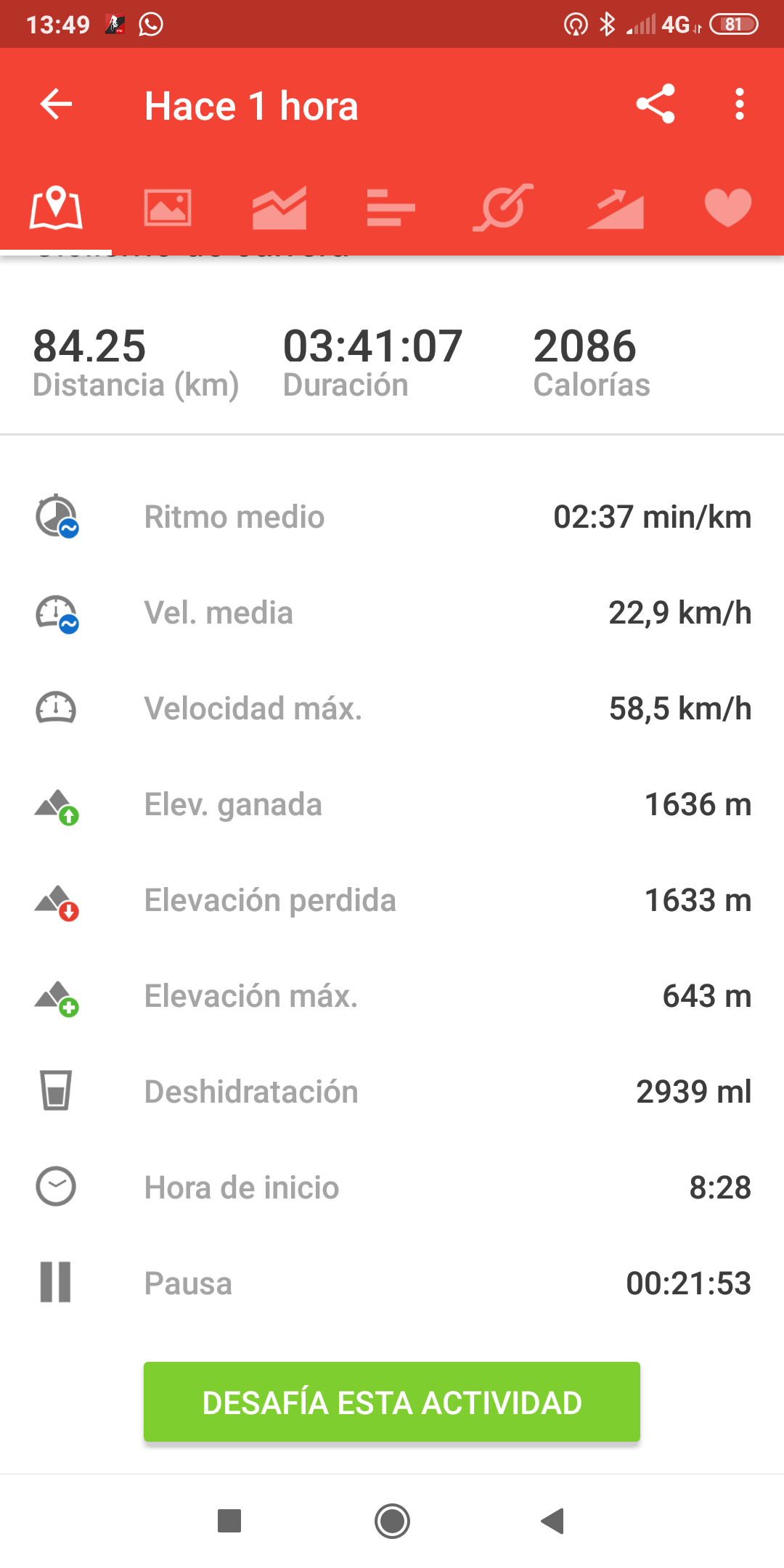
Task: Open the charts tab
Action: (279, 208)
